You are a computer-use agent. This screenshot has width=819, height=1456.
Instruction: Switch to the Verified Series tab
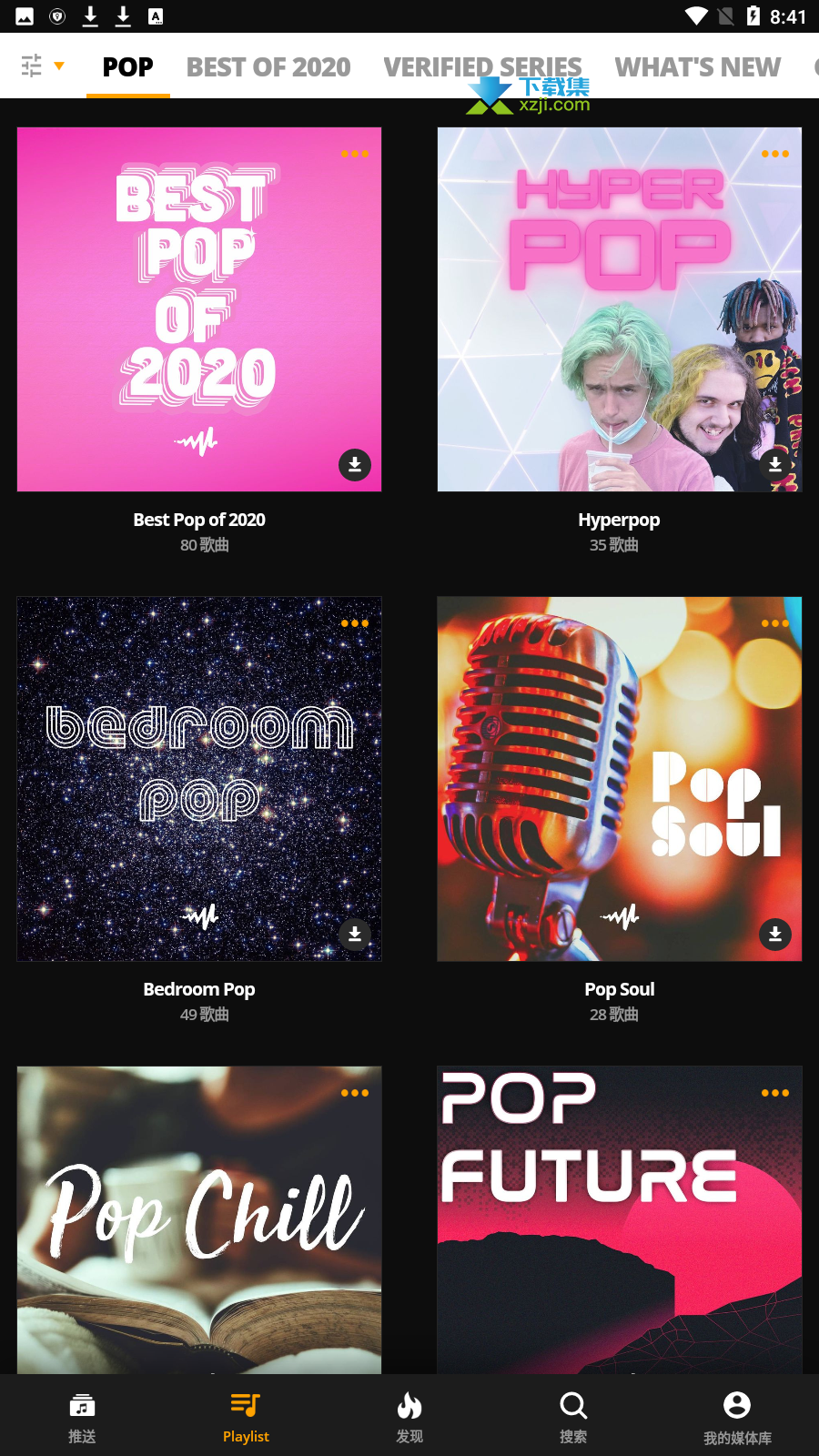pyautogui.click(x=482, y=66)
